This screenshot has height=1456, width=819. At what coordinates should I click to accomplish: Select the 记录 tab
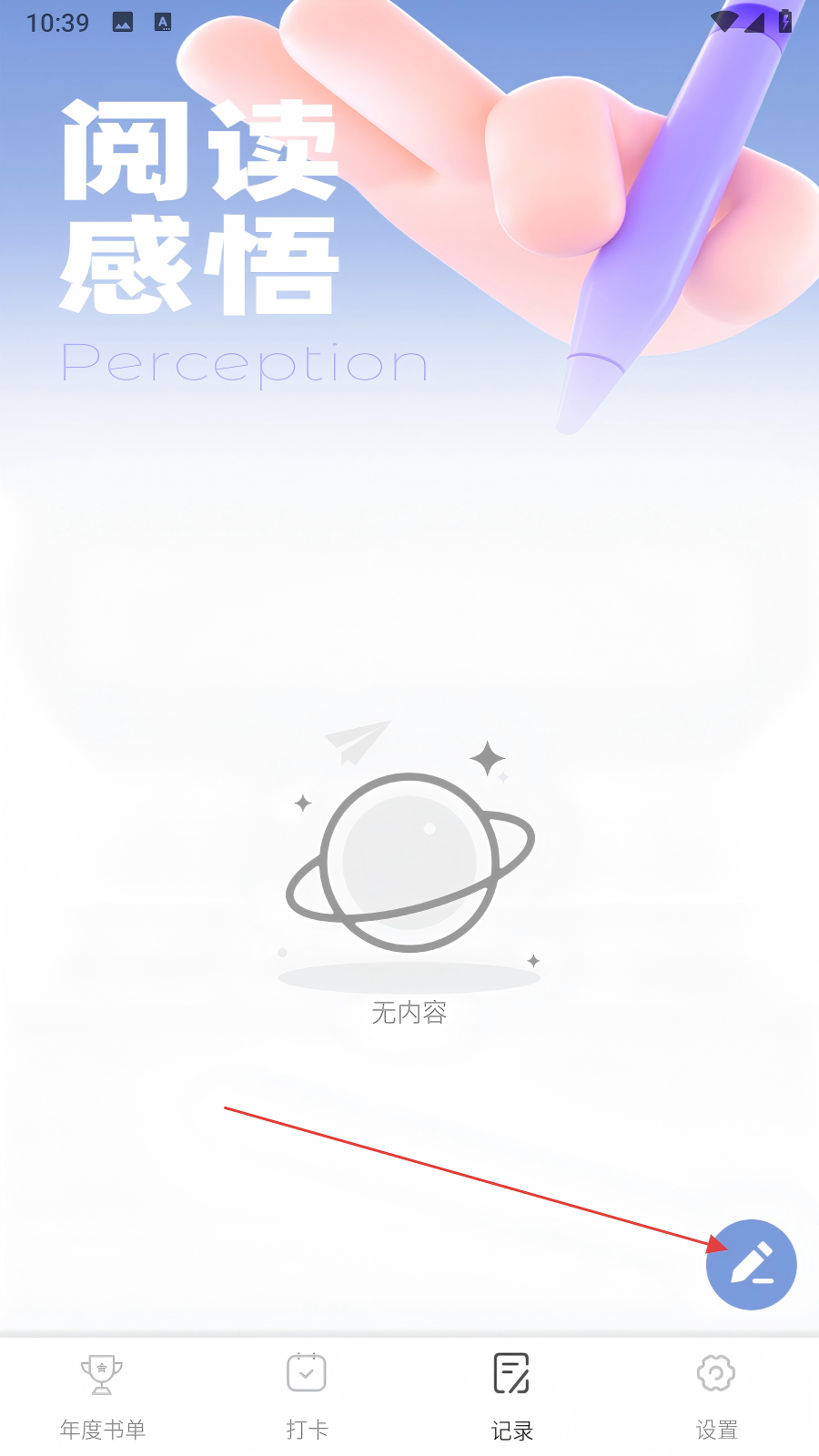pyautogui.click(x=511, y=1397)
